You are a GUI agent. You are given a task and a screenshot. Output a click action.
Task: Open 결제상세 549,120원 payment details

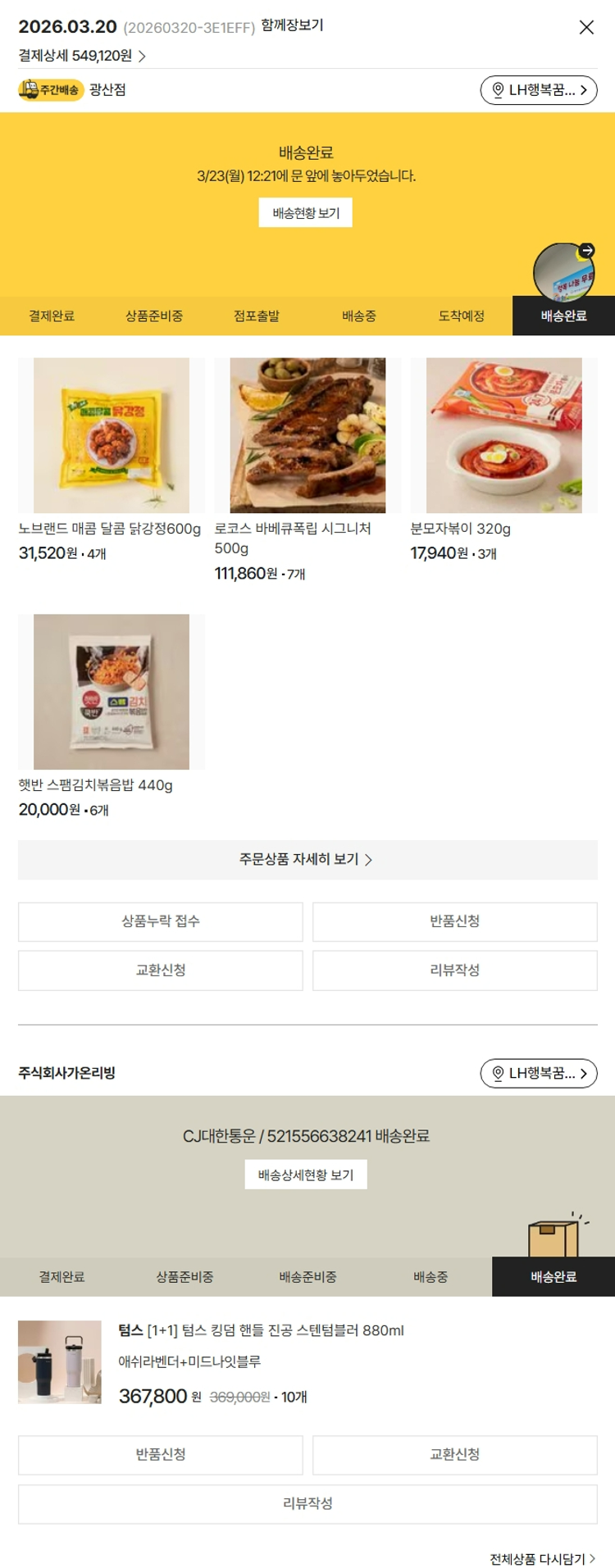click(82, 56)
